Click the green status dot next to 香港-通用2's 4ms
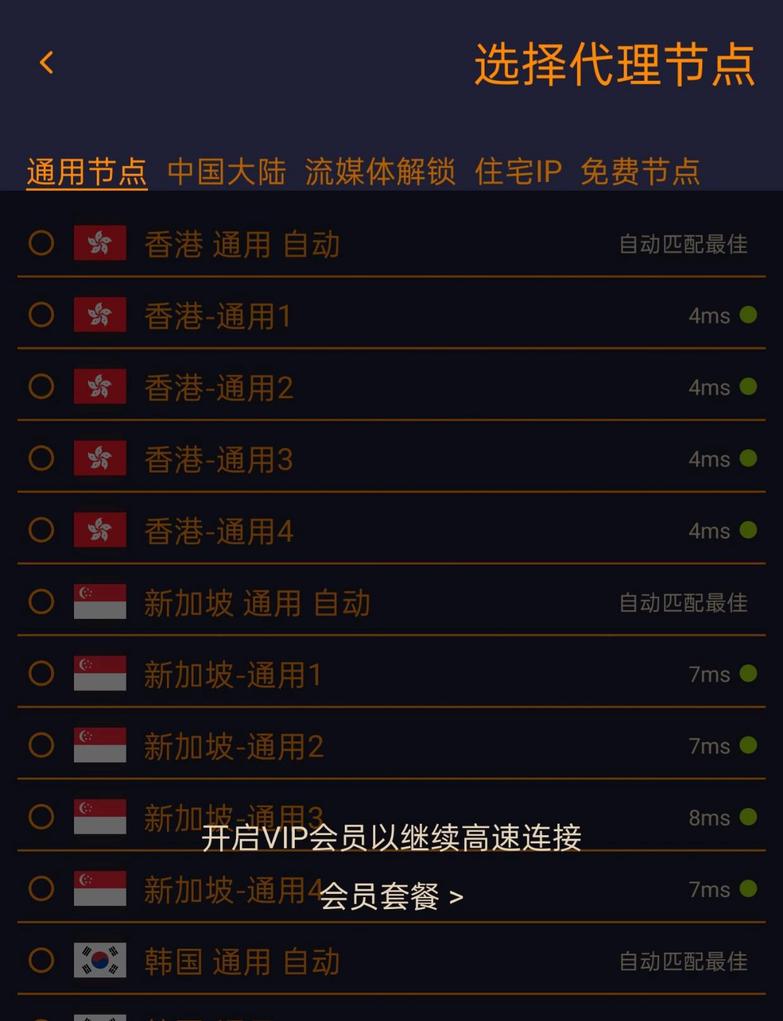This screenshot has width=783, height=1021. point(748,387)
